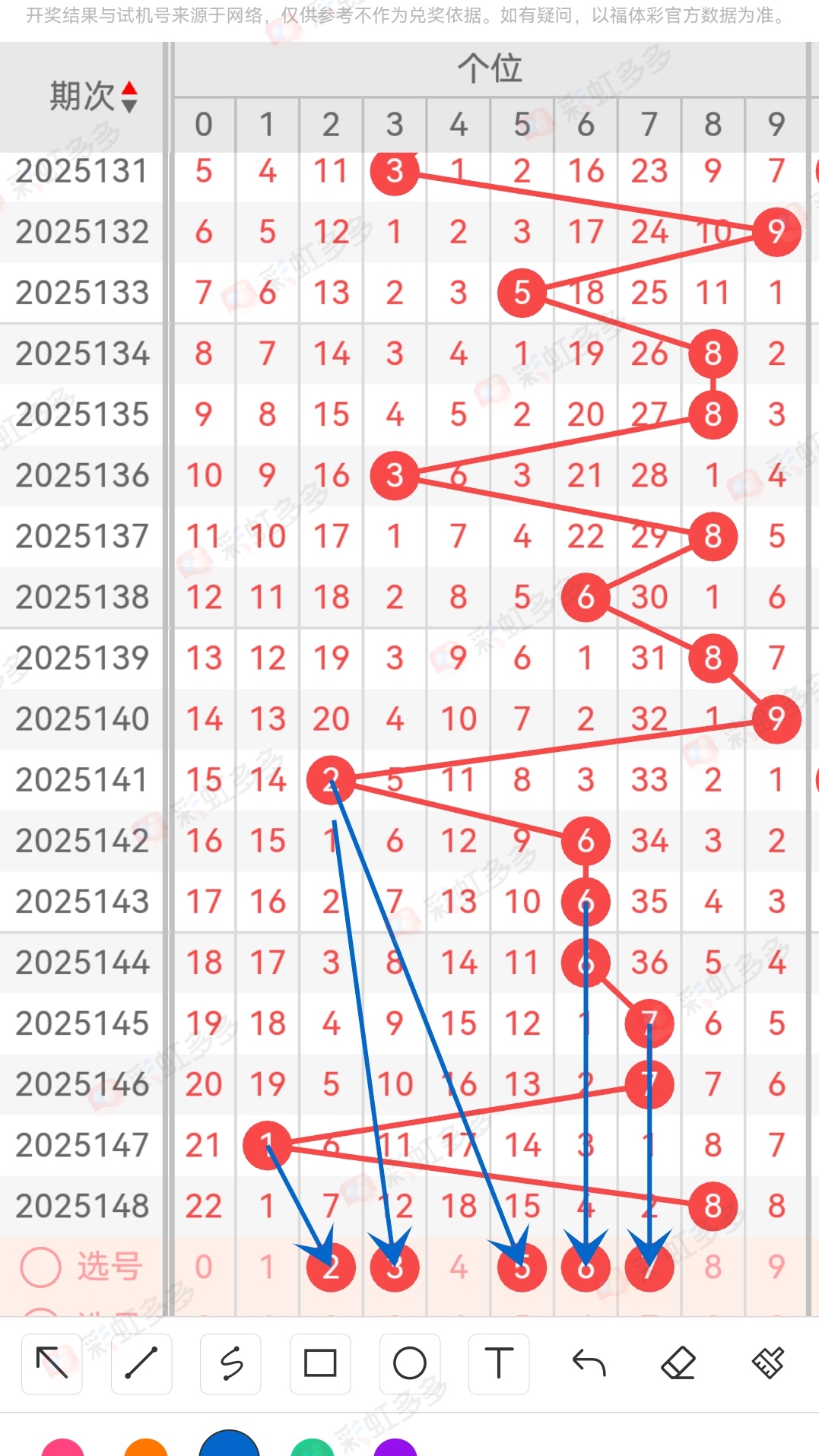Pick number 4 in the 选号 row

click(x=458, y=1267)
